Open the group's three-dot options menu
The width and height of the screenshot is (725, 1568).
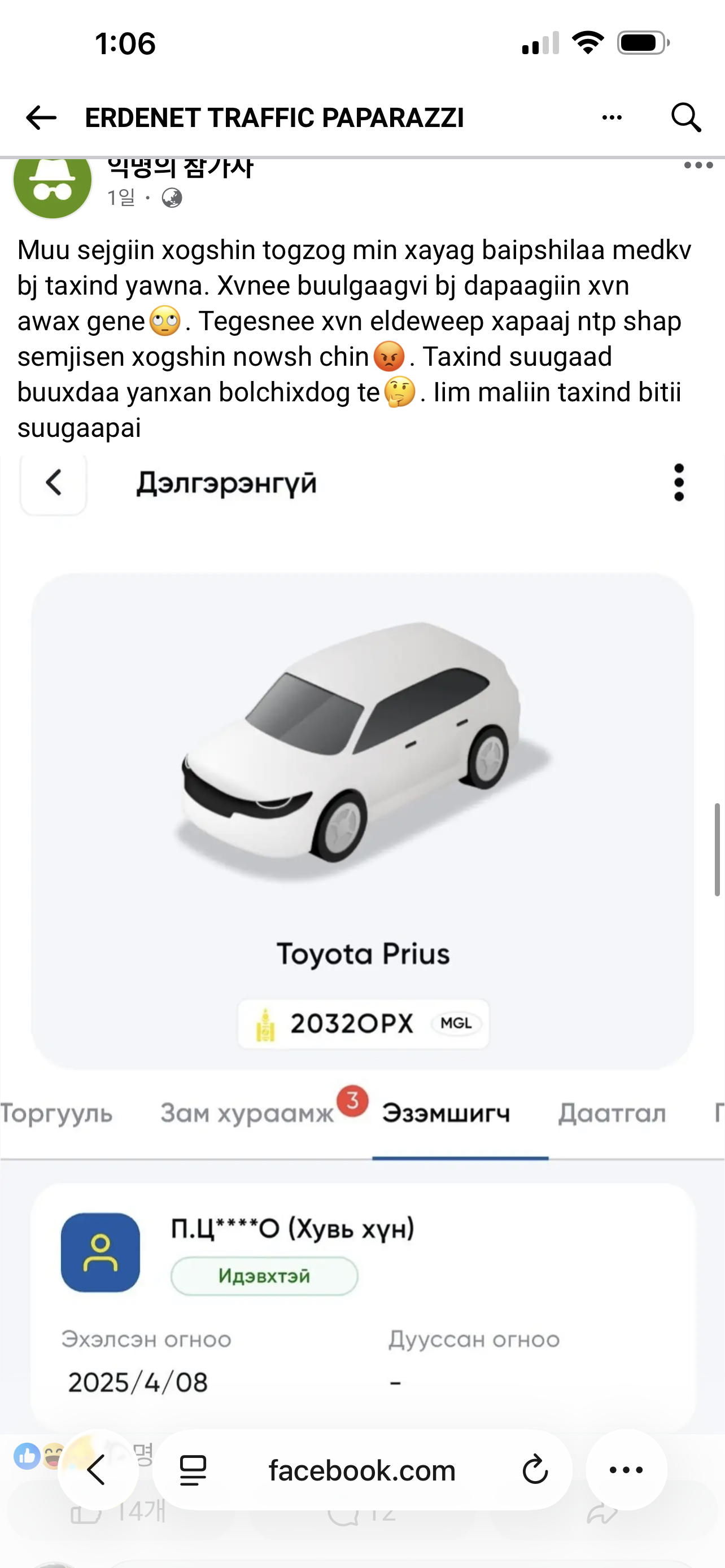tap(611, 117)
